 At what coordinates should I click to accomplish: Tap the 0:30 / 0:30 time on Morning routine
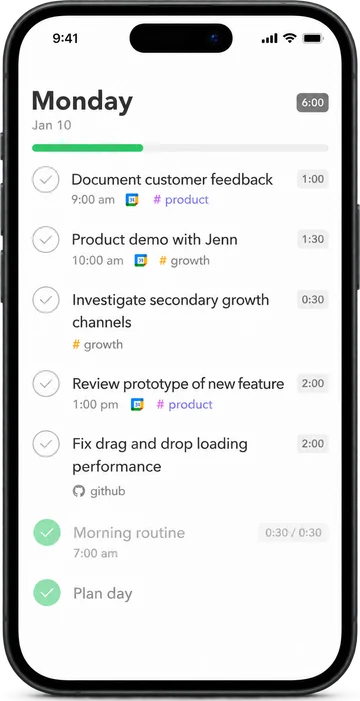click(293, 532)
